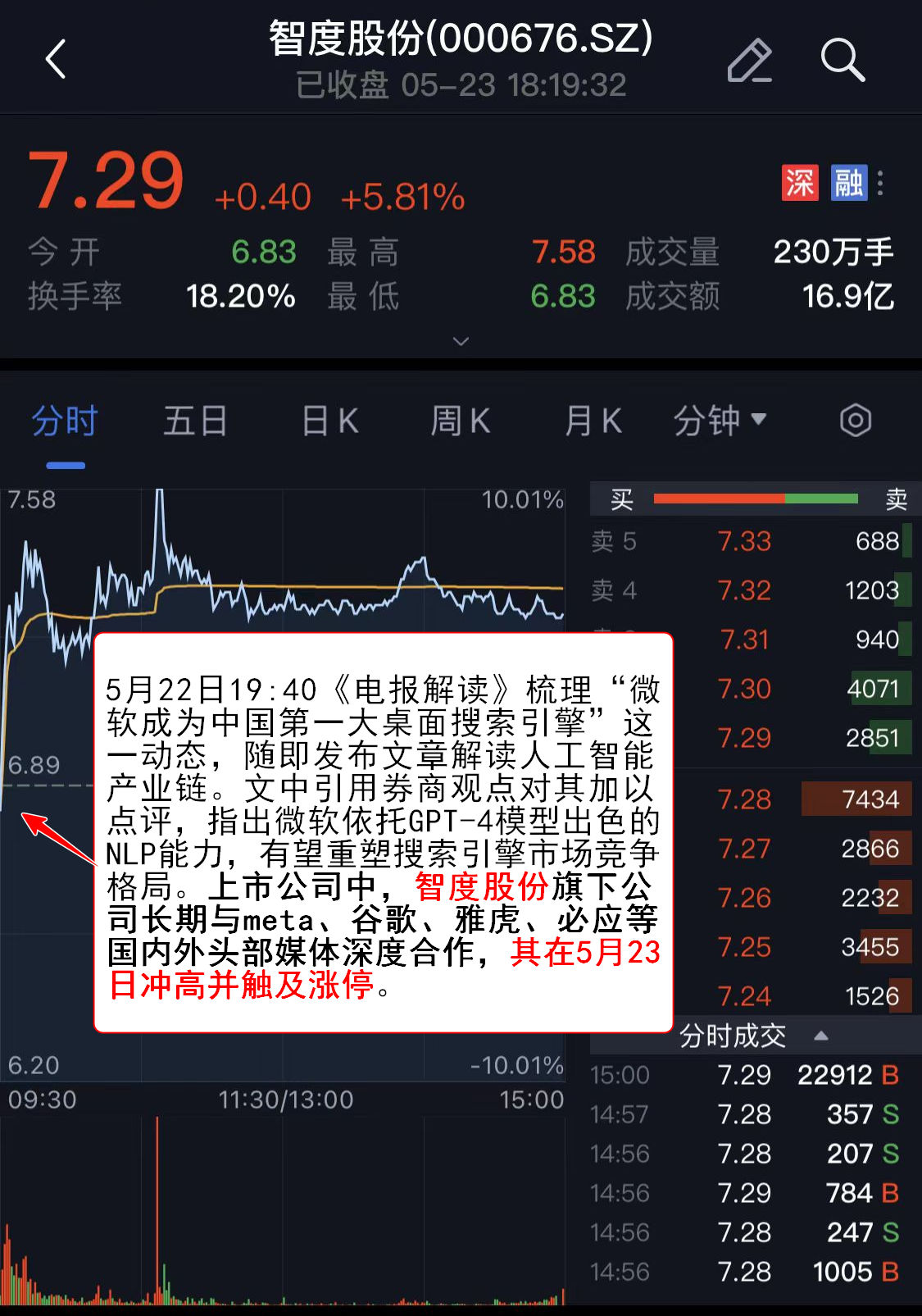
Task: Go back to the previous page
Action: (56, 60)
